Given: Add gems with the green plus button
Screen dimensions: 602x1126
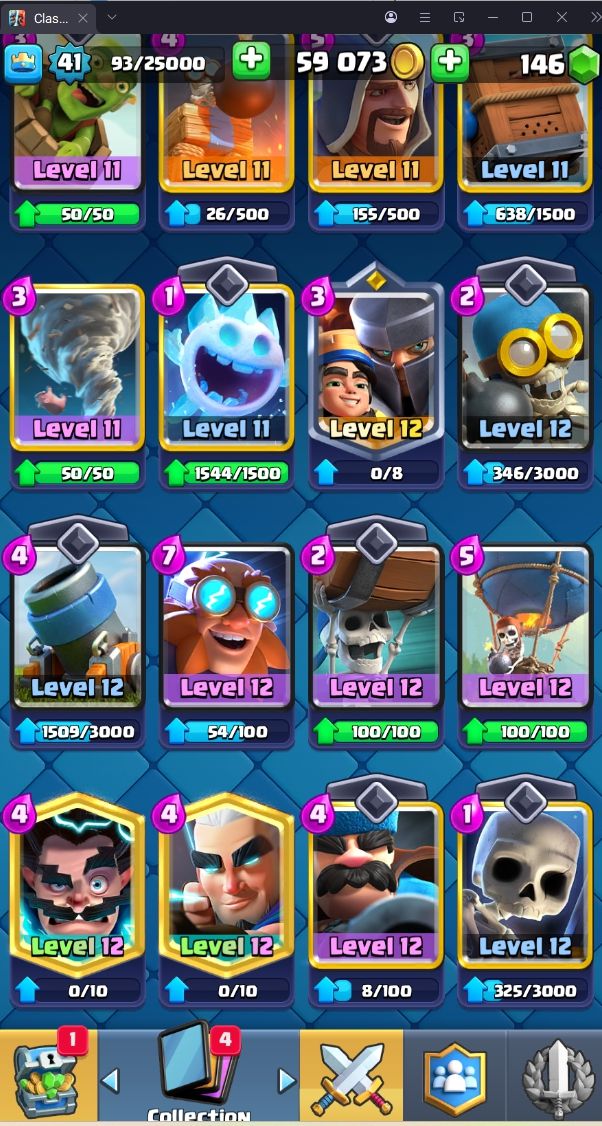Looking at the screenshot, I should 251,62.
